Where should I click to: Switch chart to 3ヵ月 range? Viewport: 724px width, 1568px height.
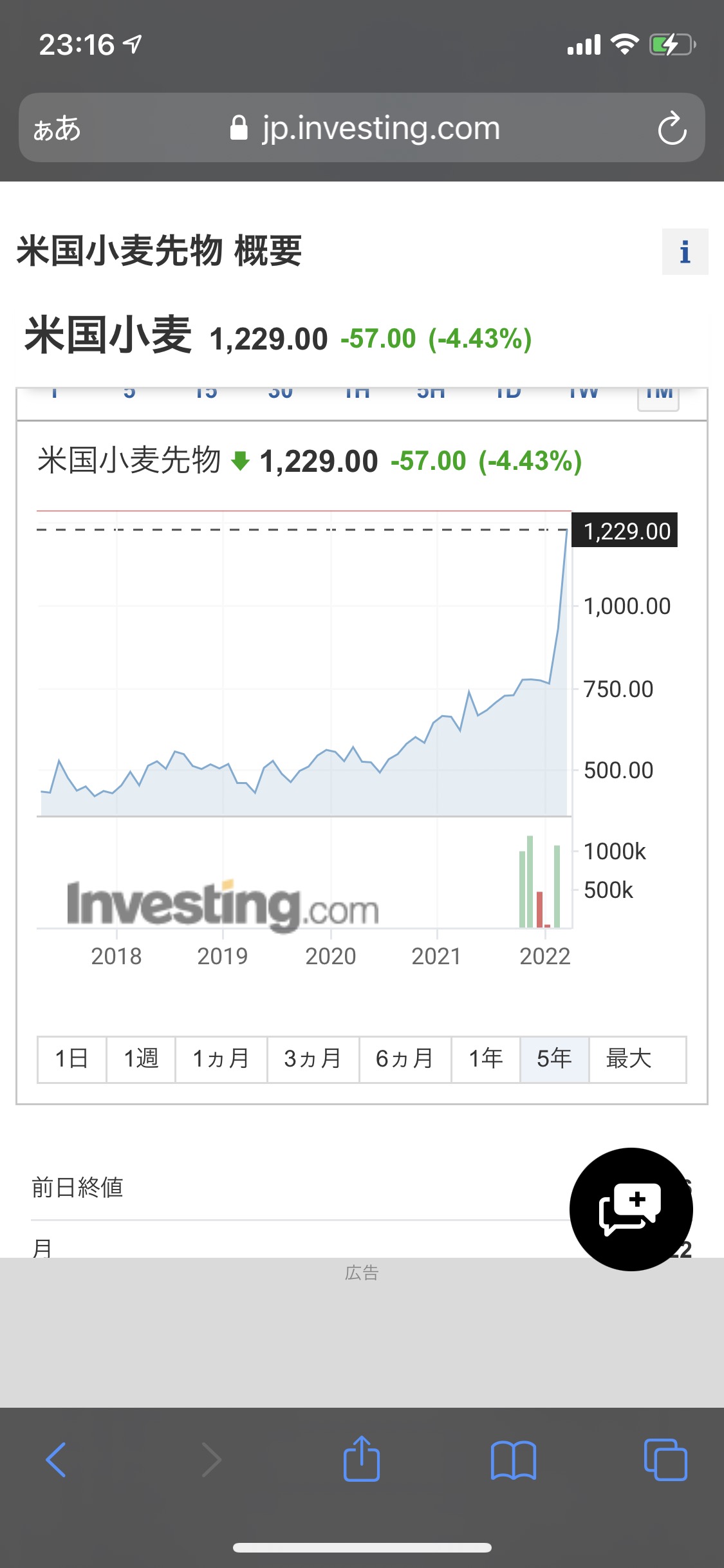click(x=313, y=1059)
